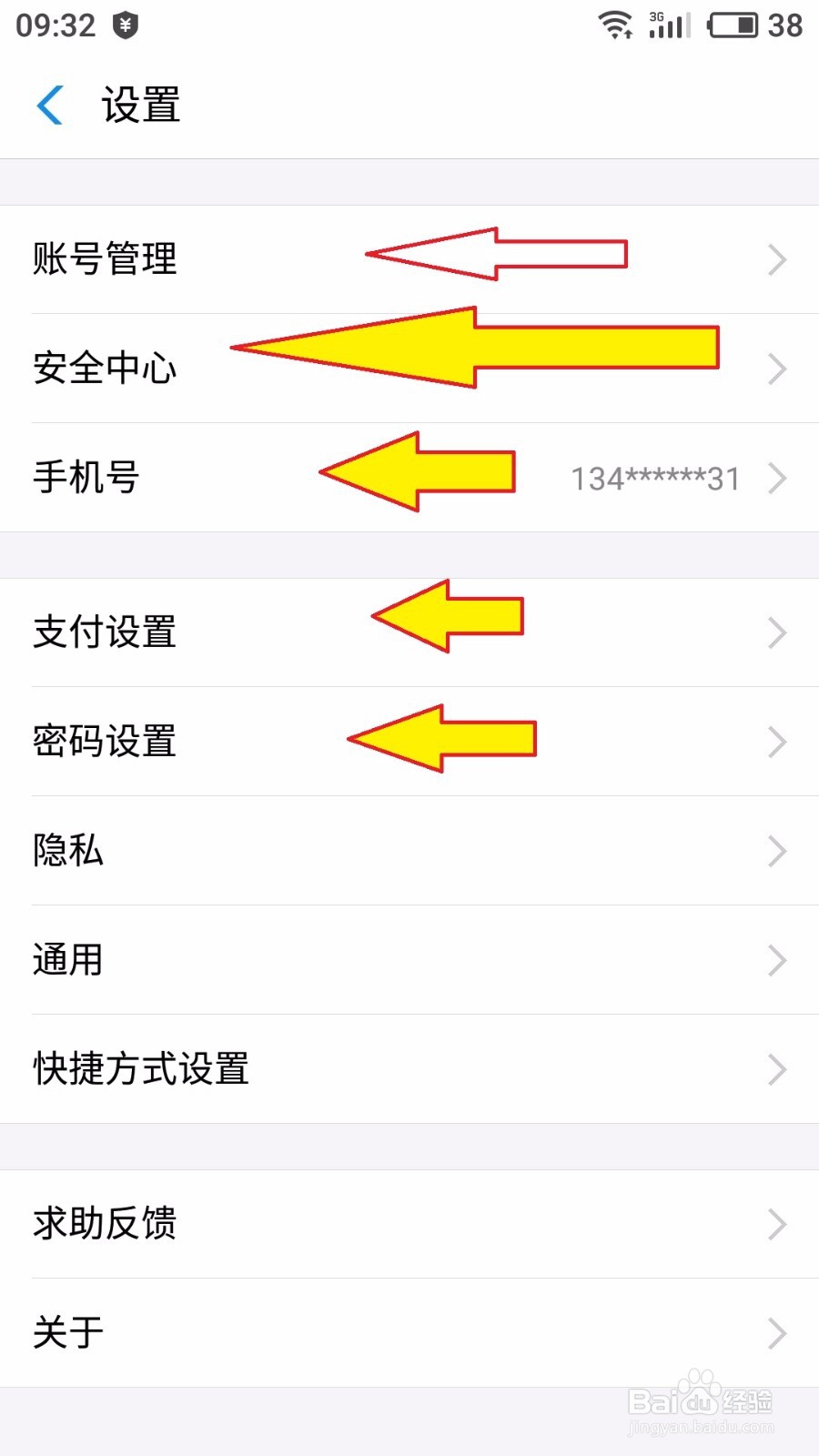Click the yellow arrow pointing at 安全中心
This screenshot has height=1456, width=819.
(473, 349)
